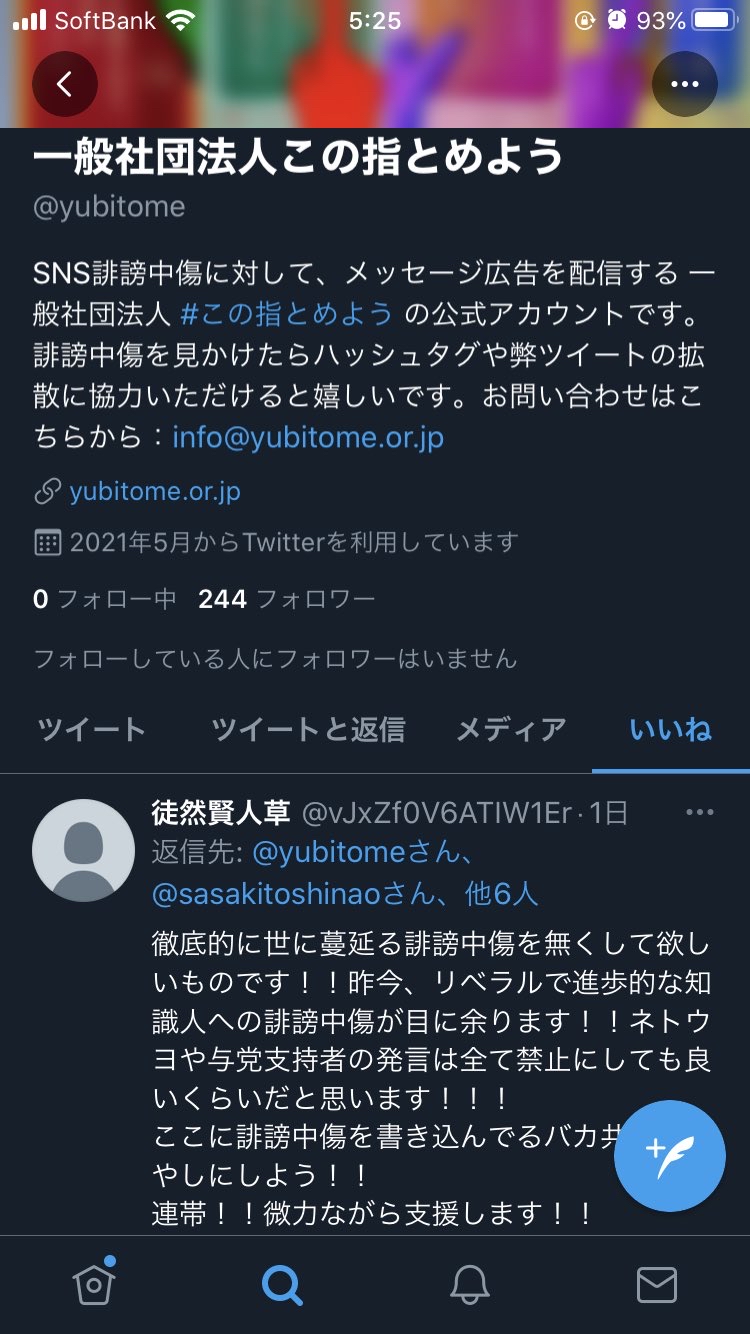
Task: Show the 他6人 reply recipients
Action: click(502, 893)
